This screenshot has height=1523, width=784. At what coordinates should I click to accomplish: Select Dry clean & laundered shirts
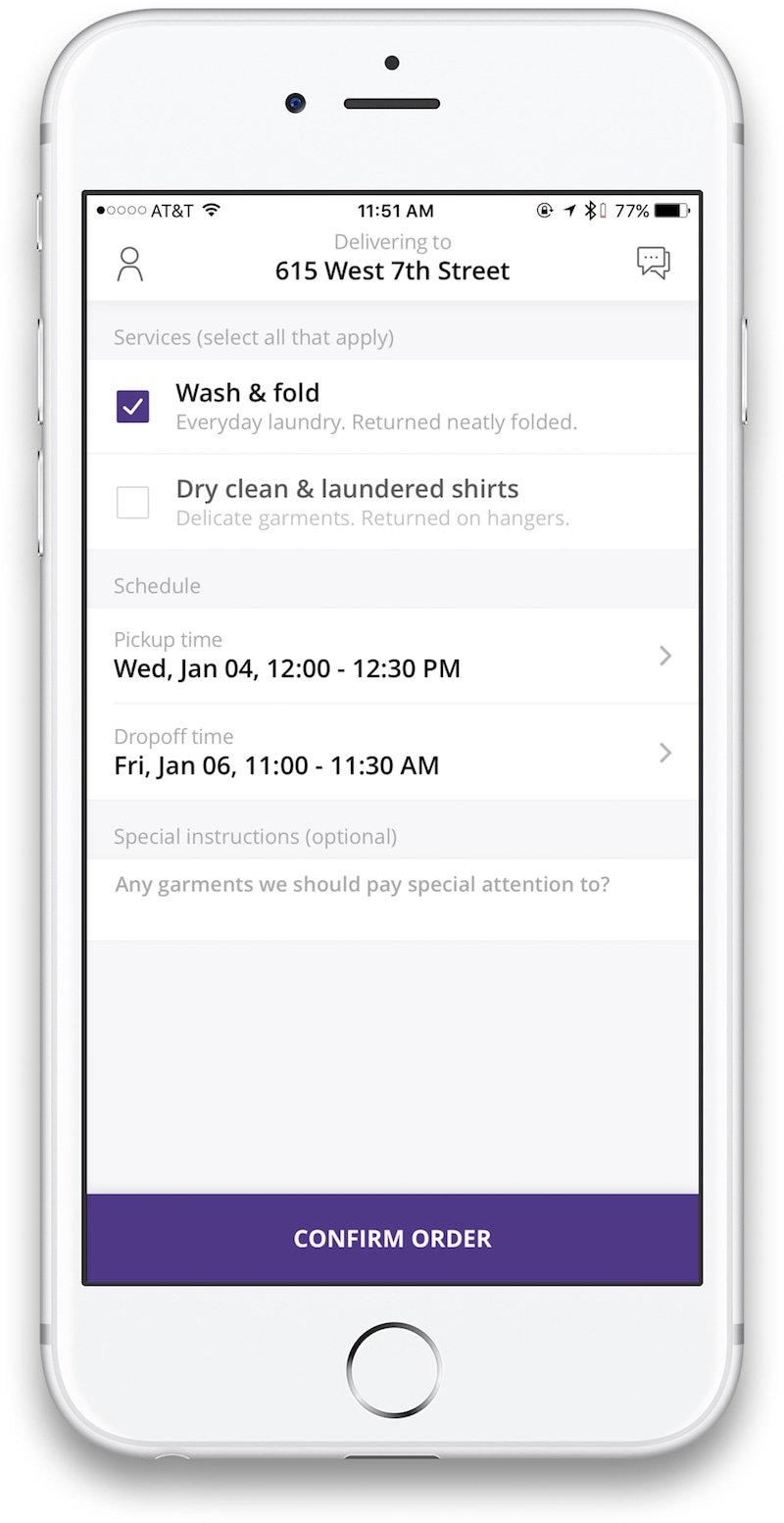(x=133, y=502)
